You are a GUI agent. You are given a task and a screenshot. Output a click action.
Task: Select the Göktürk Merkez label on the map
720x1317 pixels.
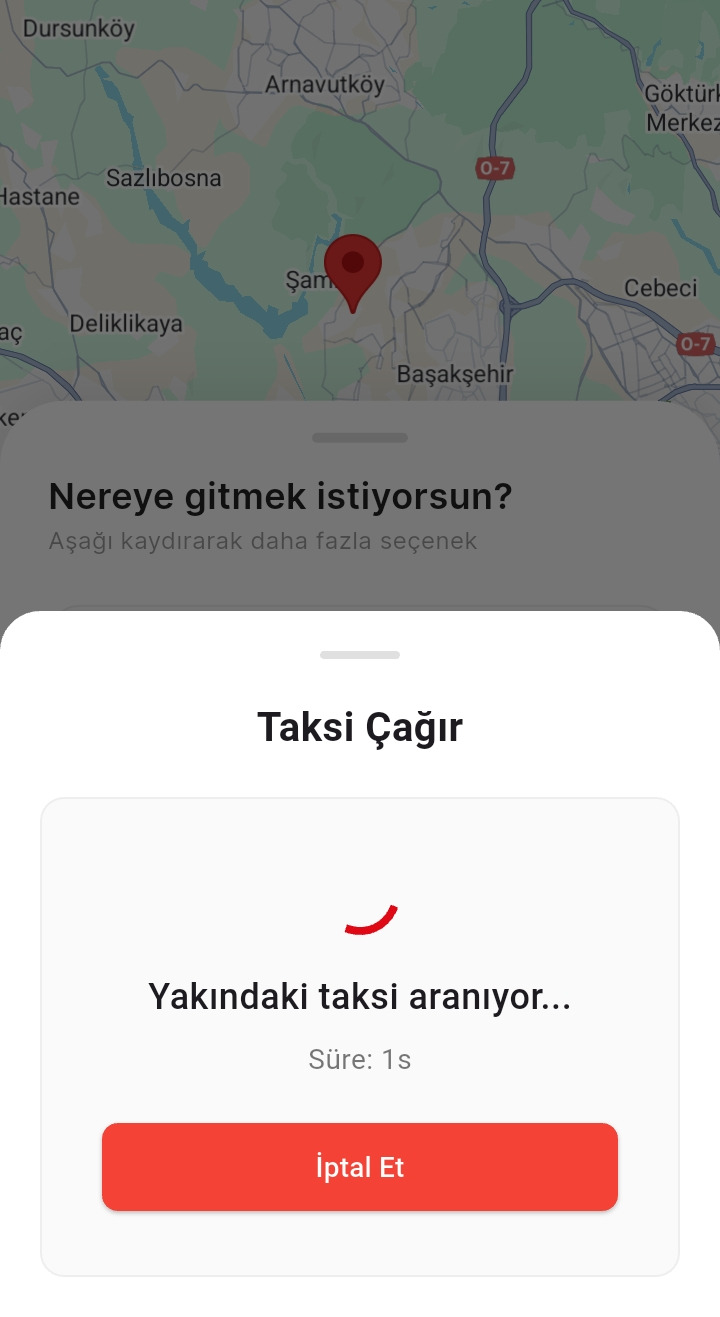(x=684, y=107)
